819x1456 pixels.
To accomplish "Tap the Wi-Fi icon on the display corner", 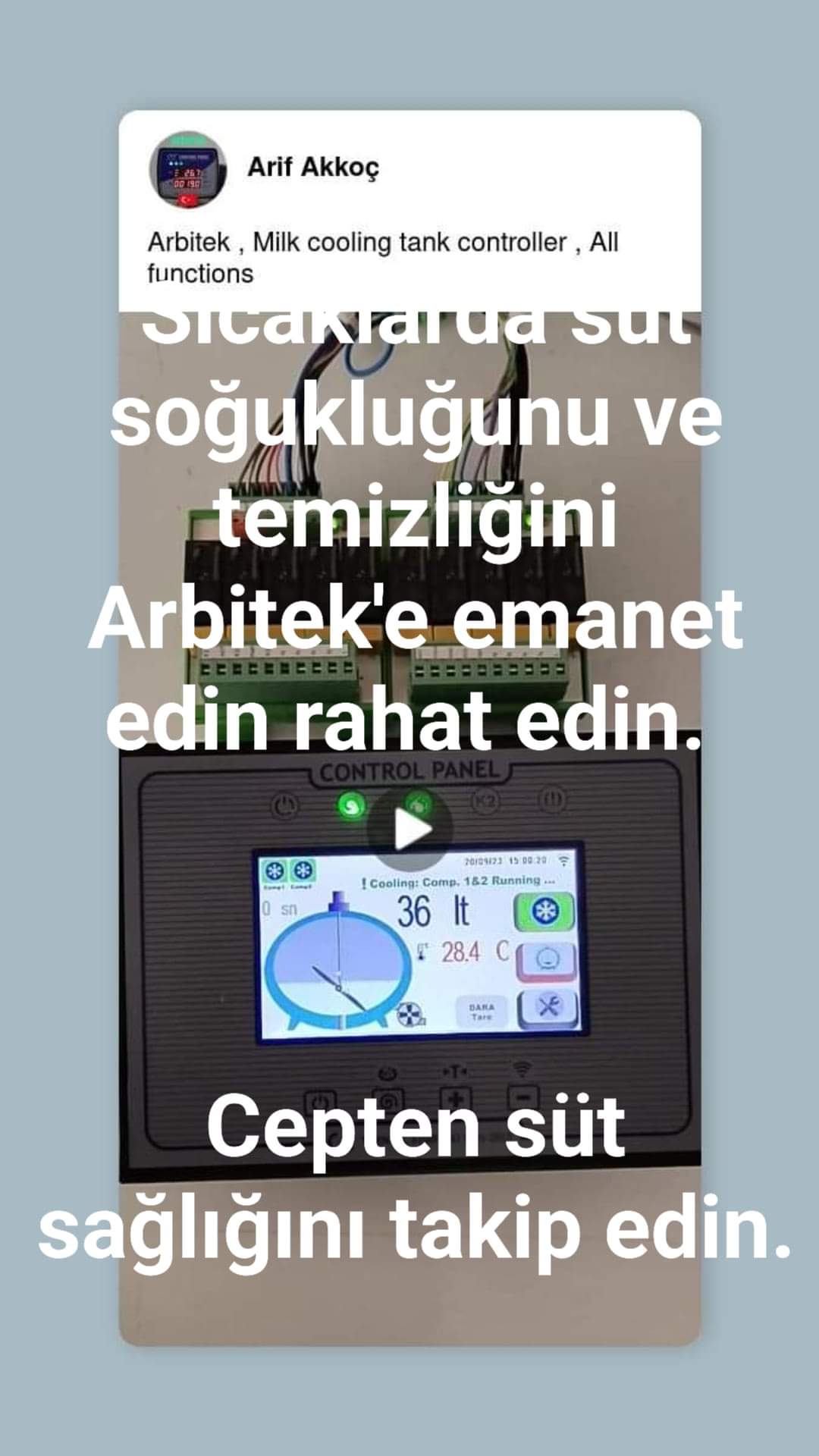I will coord(563,861).
